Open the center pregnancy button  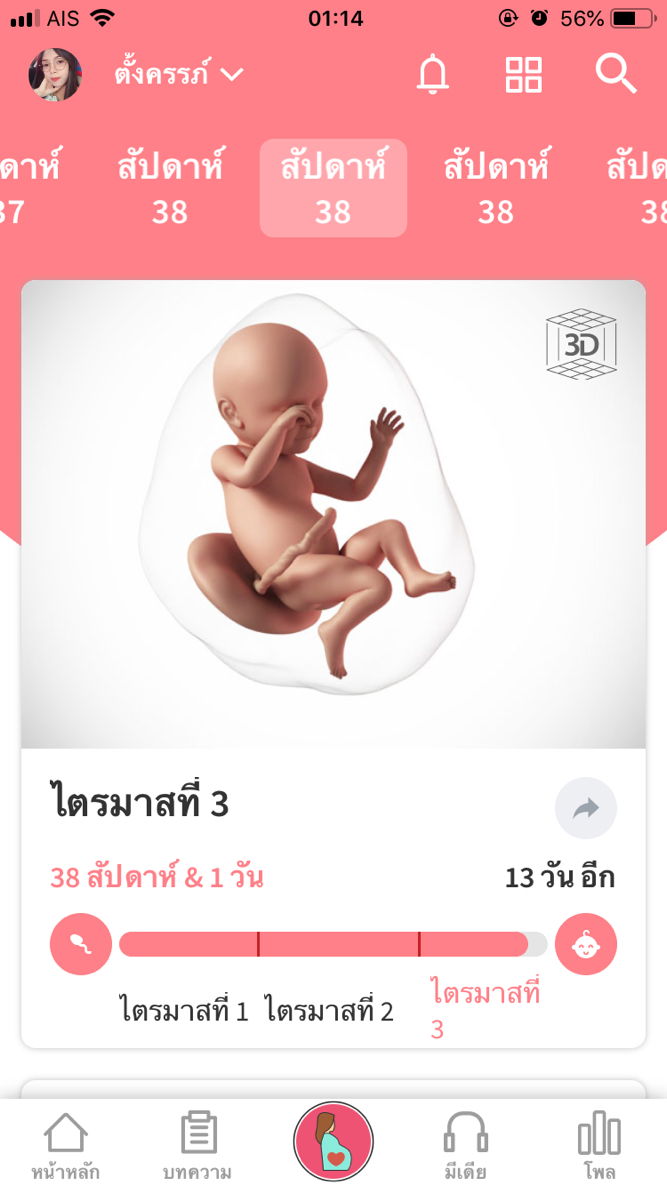click(333, 1141)
